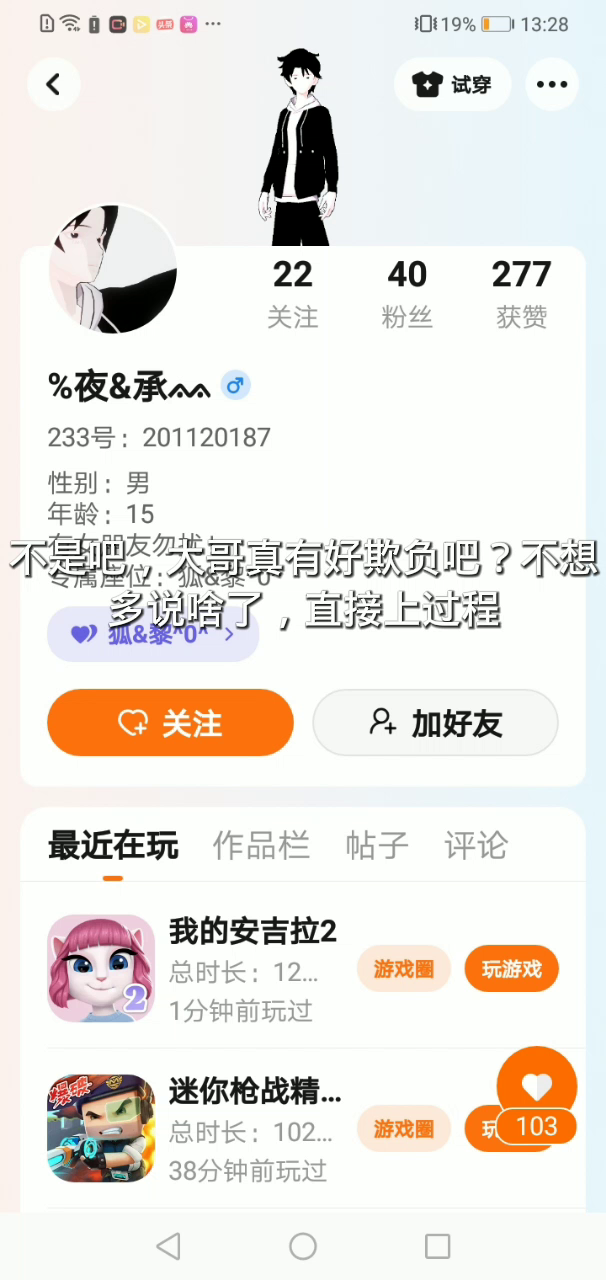
Task: Like the profile with the heart button
Action: coord(537,1085)
